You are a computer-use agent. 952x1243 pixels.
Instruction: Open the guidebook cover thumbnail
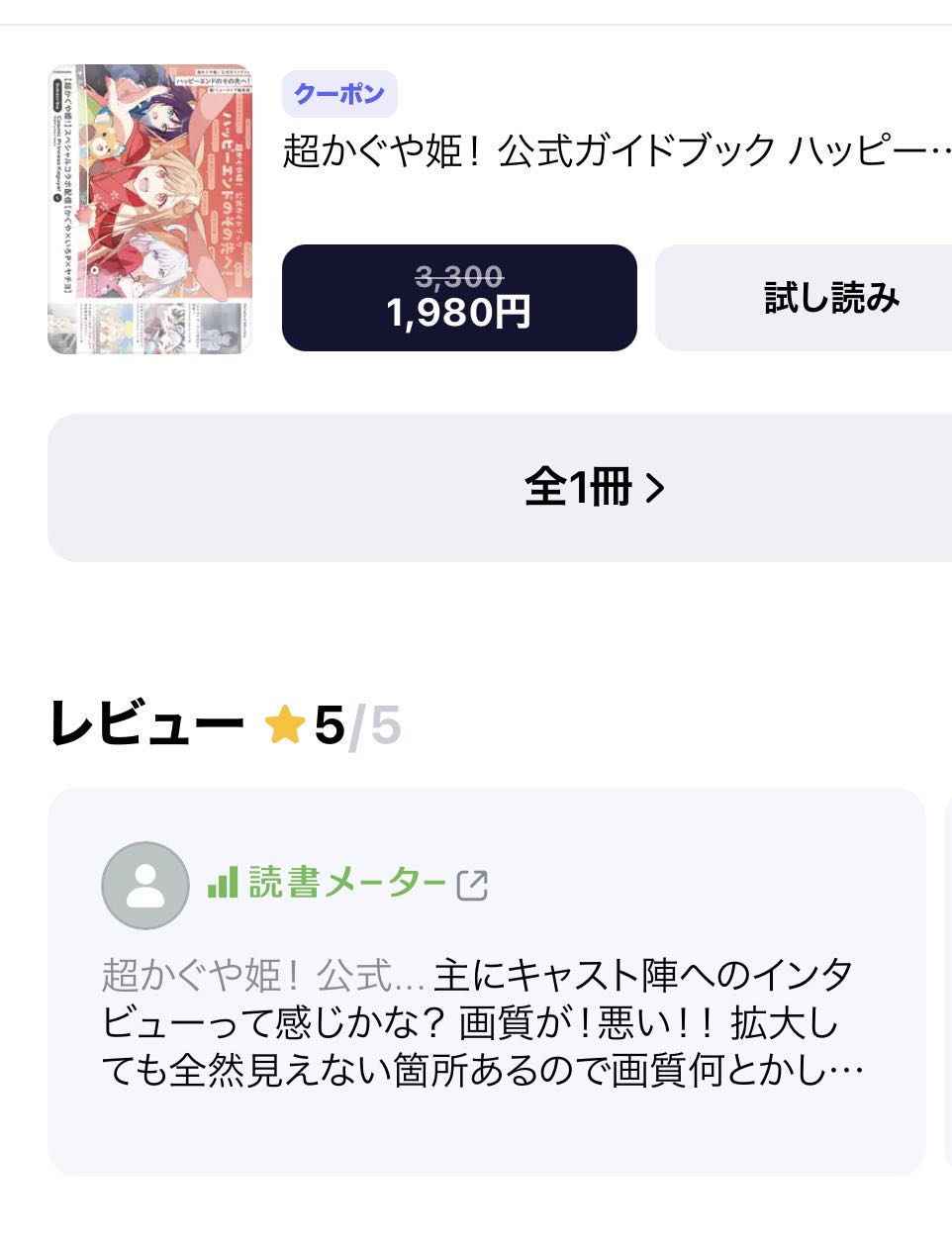pos(149,209)
